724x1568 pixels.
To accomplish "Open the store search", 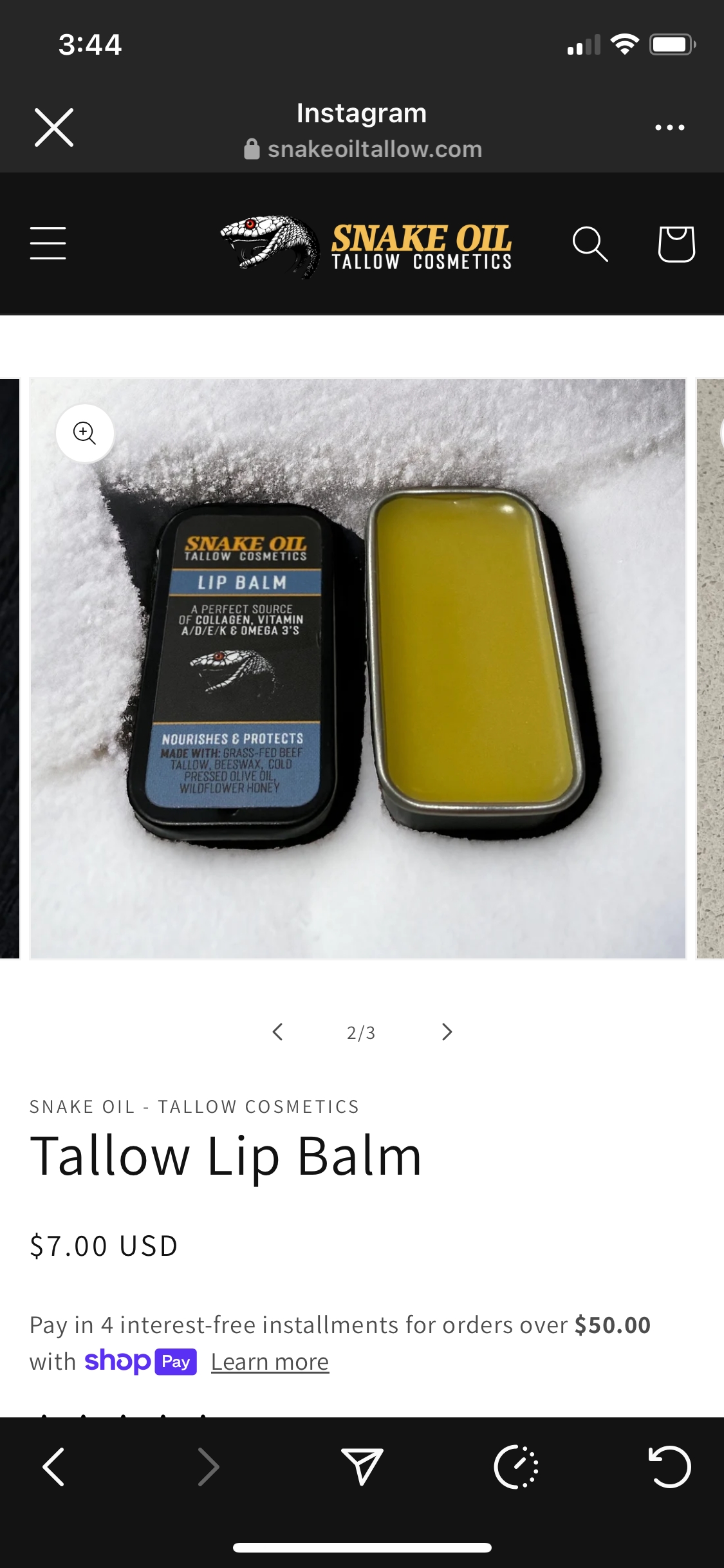I will pyautogui.click(x=589, y=244).
